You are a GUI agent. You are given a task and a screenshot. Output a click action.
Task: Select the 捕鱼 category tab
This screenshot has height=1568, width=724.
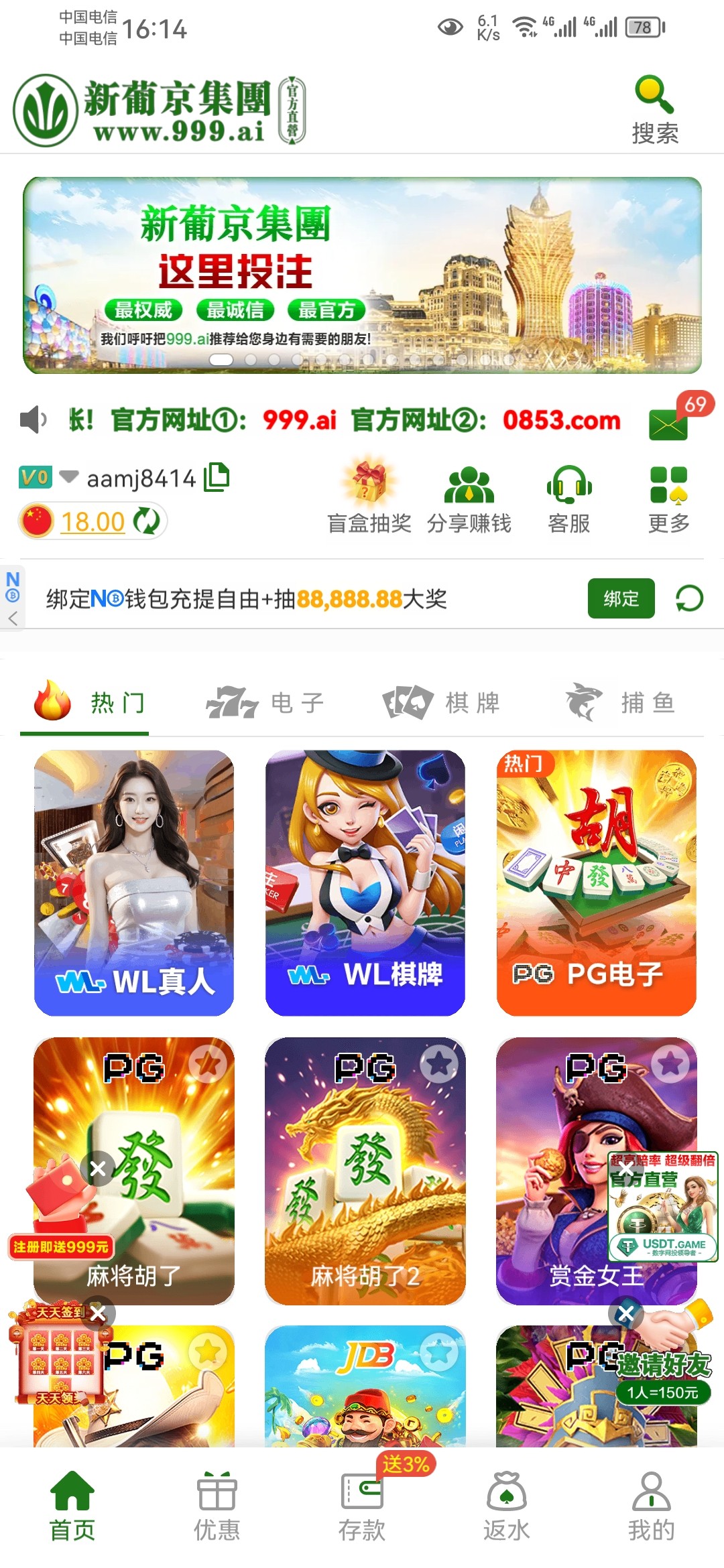click(x=621, y=704)
